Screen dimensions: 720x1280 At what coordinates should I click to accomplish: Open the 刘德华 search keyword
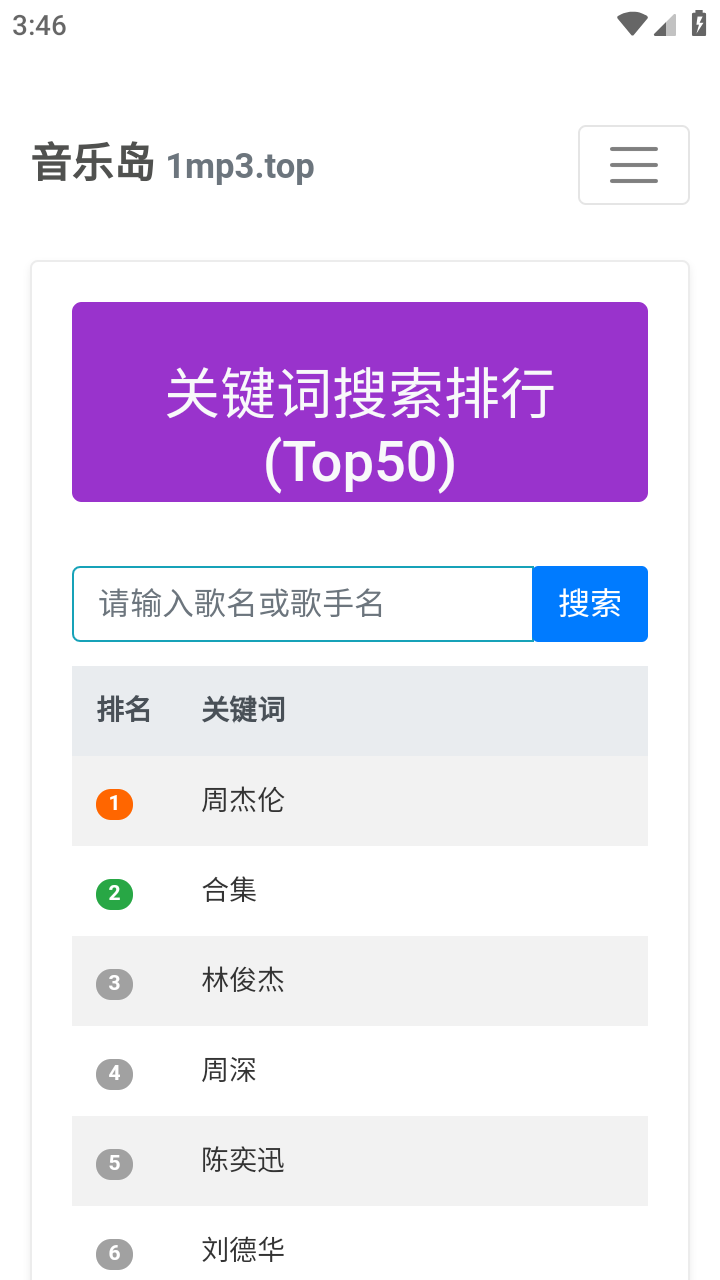click(242, 1250)
